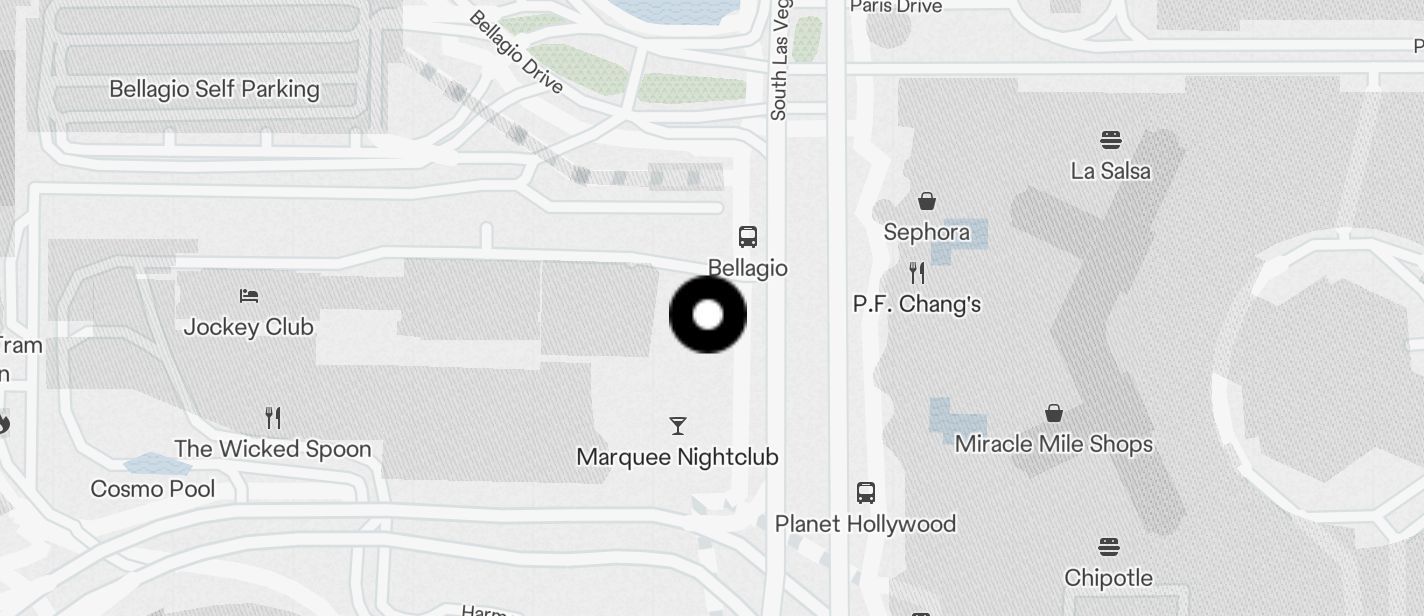The image size is (1424, 616).
Task: Select the P.F. Chang's restaurant marker
Action: [917, 273]
